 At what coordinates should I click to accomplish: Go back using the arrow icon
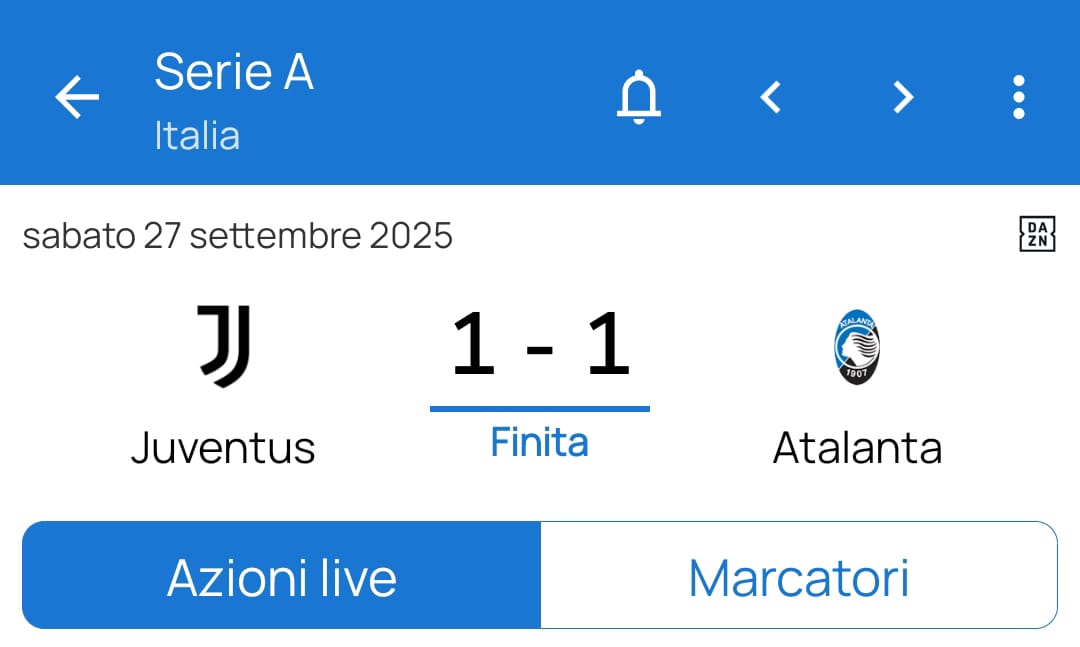pyautogui.click(x=77, y=97)
